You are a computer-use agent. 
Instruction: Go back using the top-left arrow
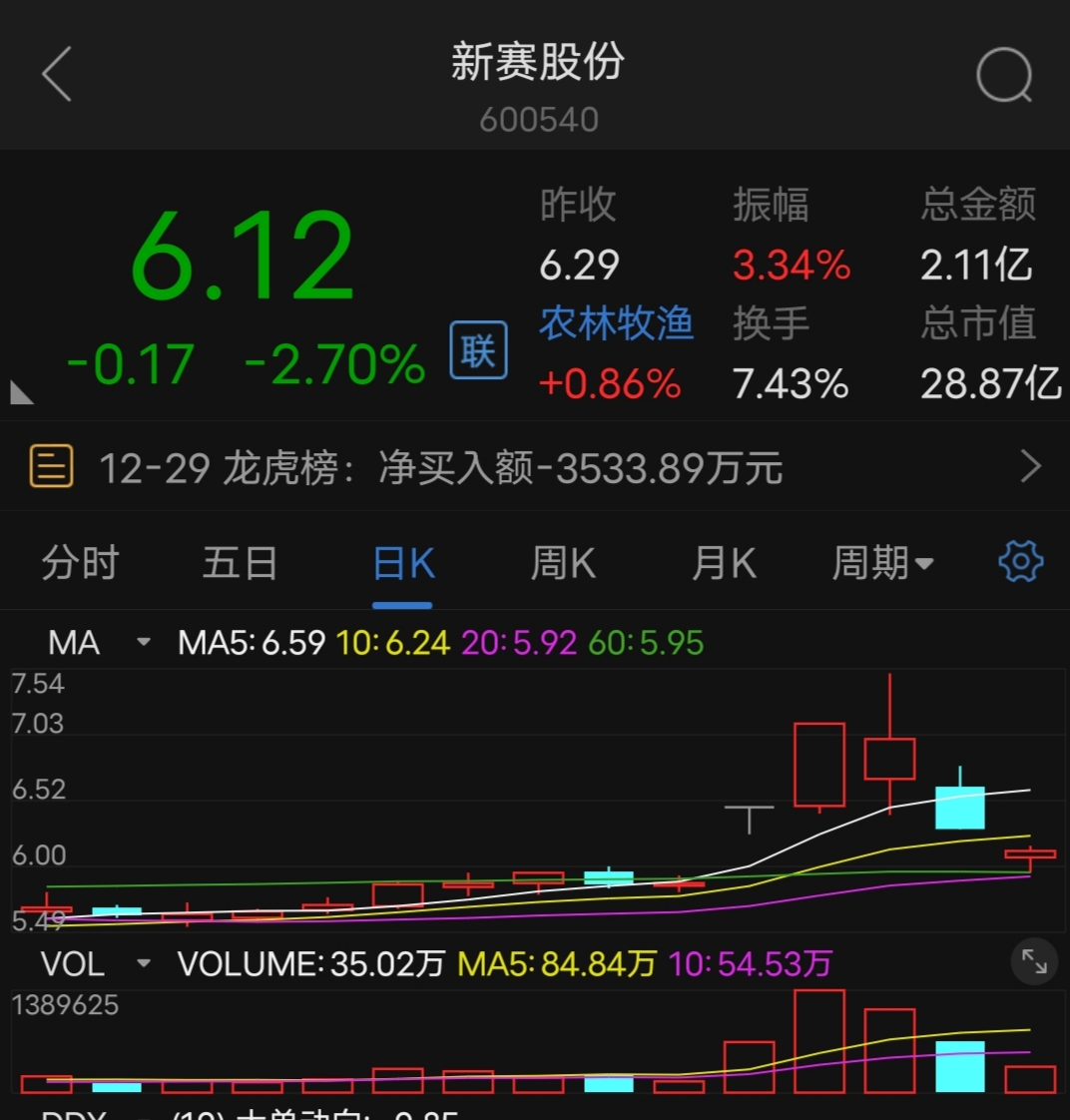point(57,74)
